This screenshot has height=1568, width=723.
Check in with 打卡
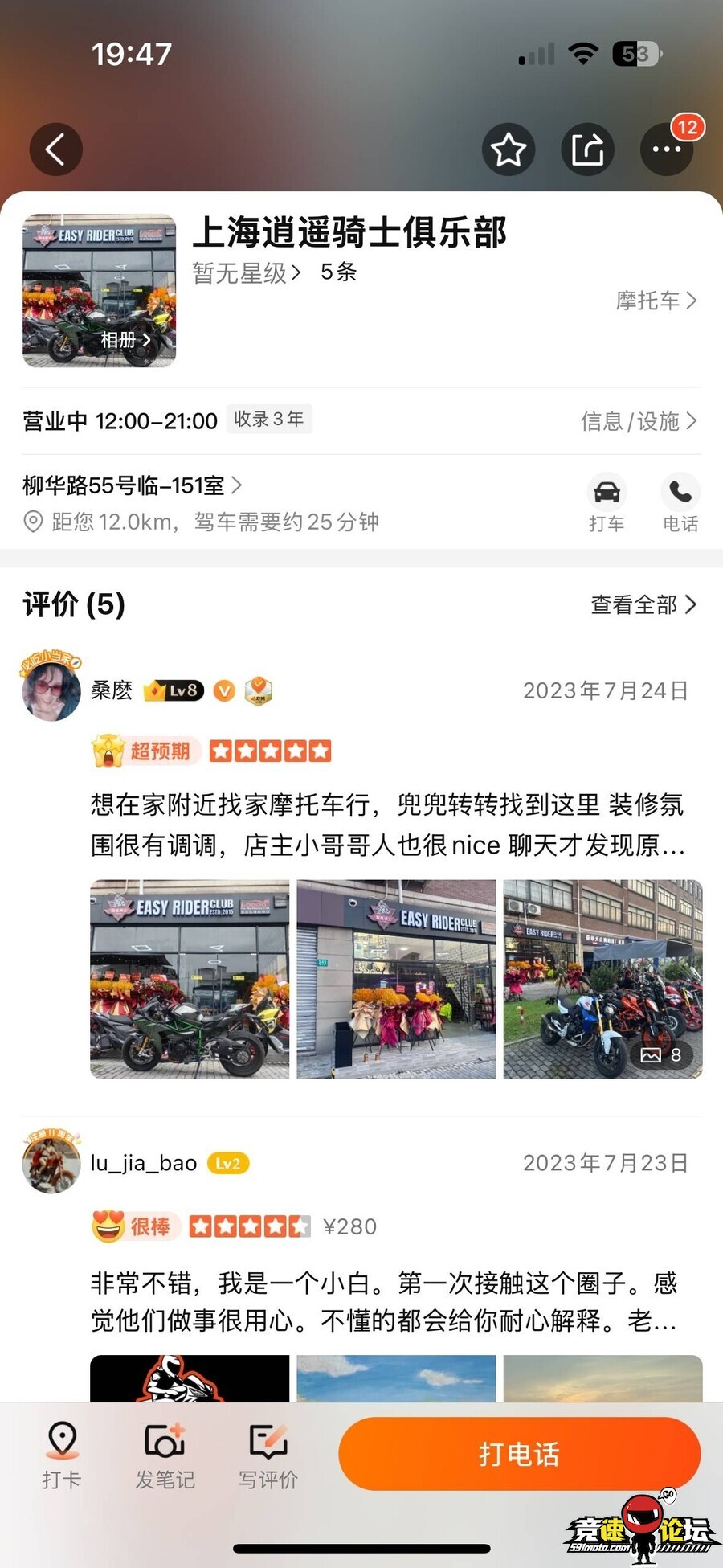(x=62, y=1455)
